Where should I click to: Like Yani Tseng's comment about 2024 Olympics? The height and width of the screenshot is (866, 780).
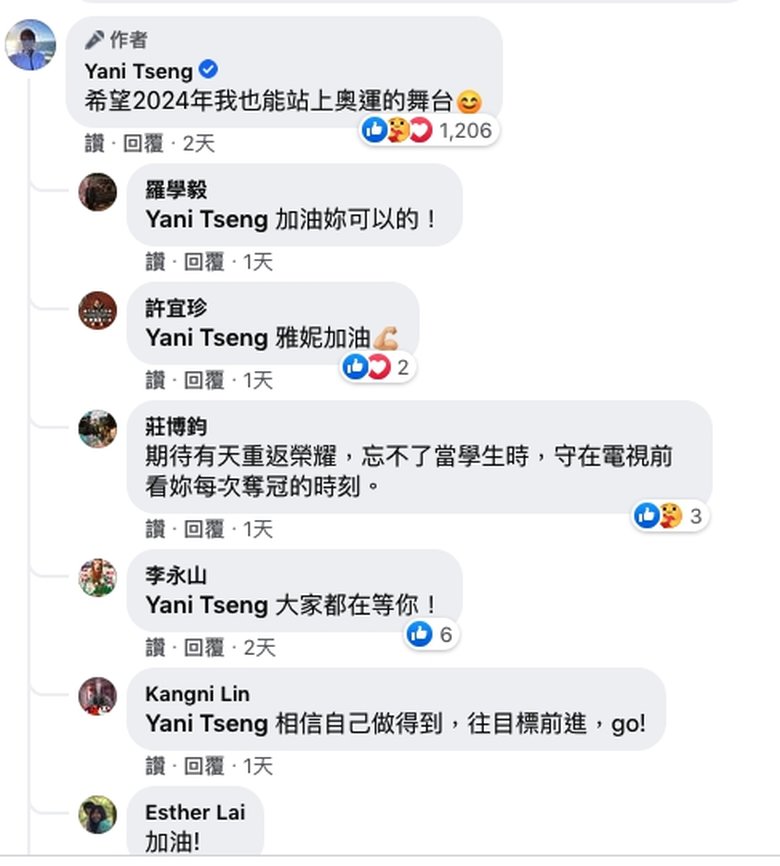(x=94, y=143)
